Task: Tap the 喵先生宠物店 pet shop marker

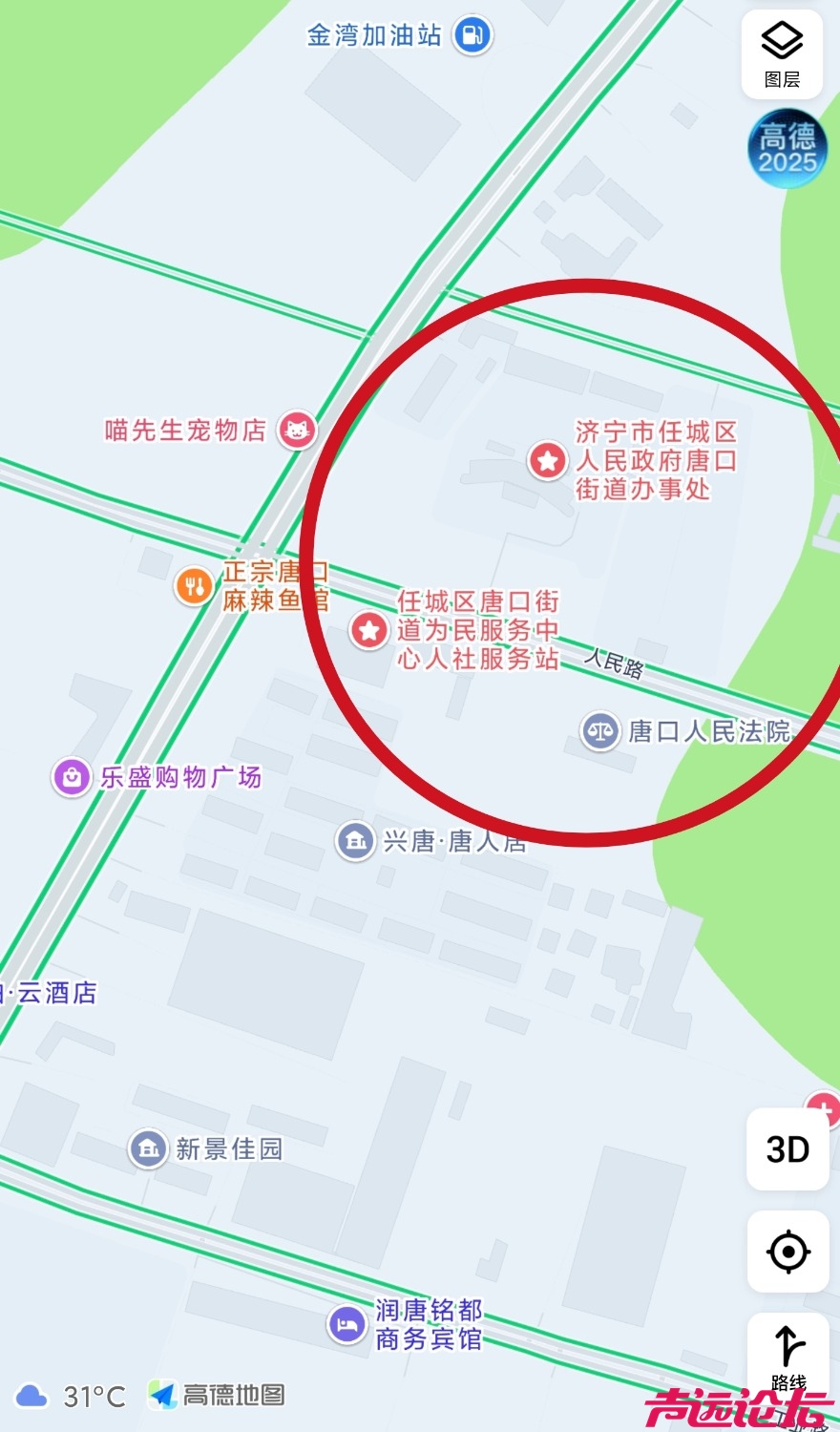Action: [297, 431]
